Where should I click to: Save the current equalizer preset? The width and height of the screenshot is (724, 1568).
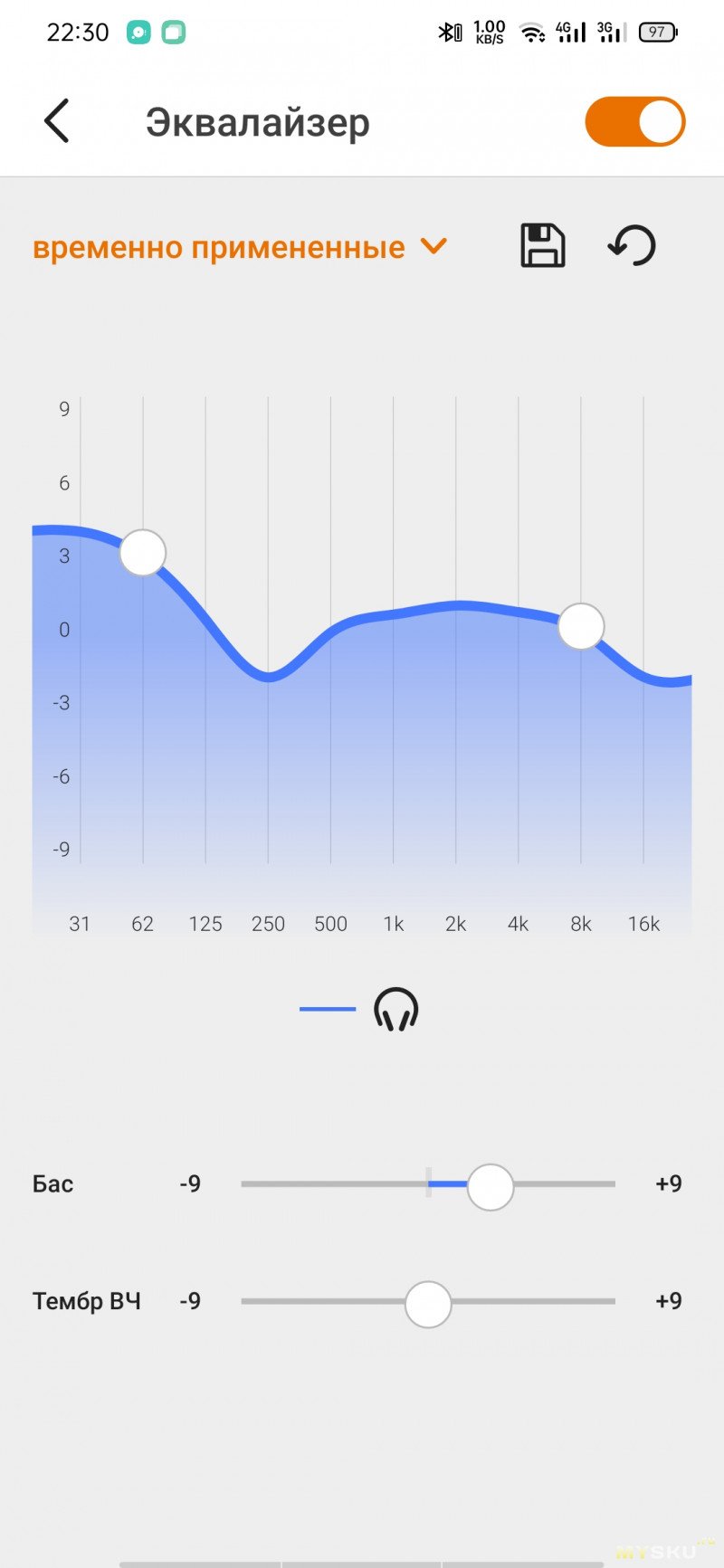coord(543,246)
